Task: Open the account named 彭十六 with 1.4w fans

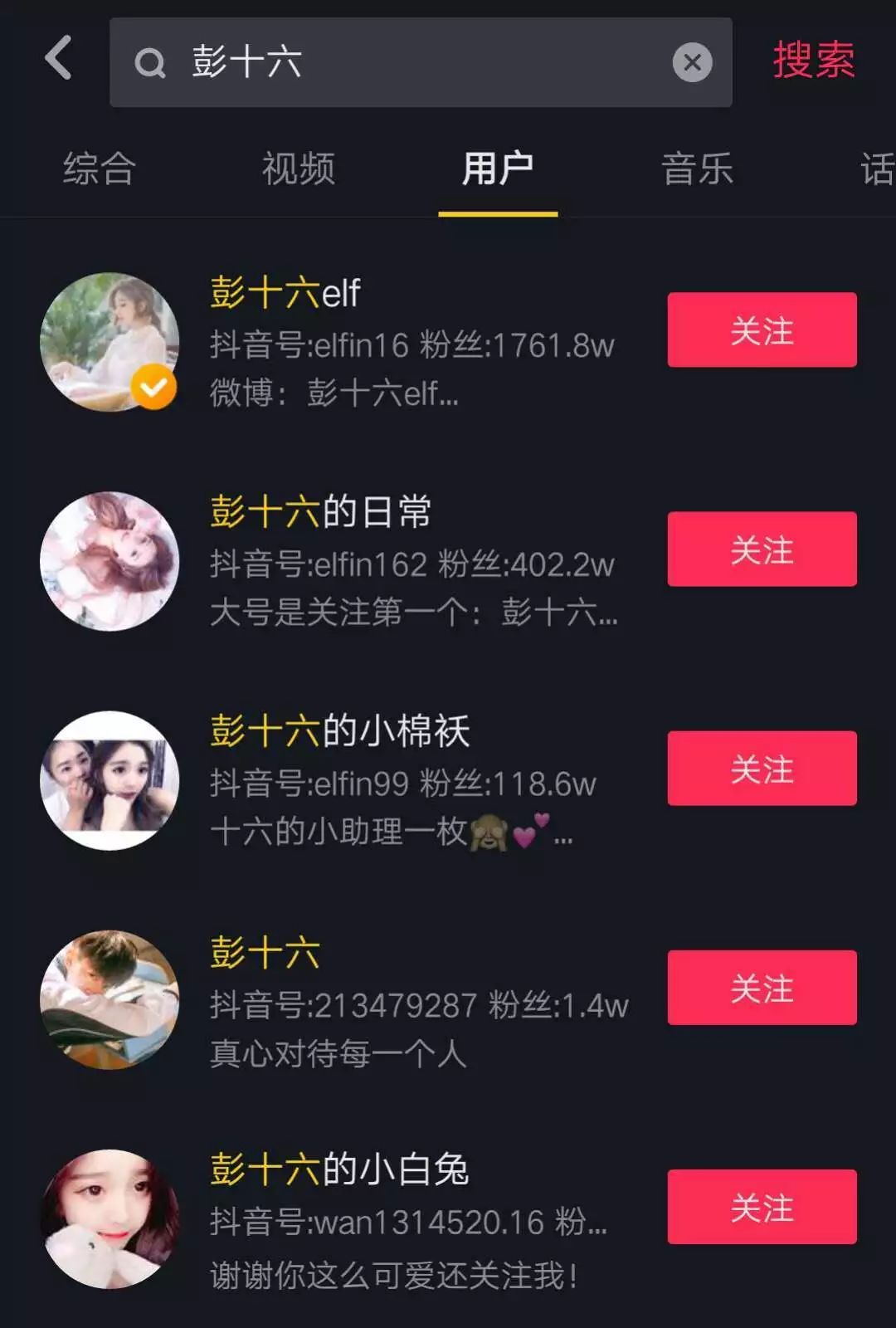Action: pyautogui.click(x=265, y=954)
